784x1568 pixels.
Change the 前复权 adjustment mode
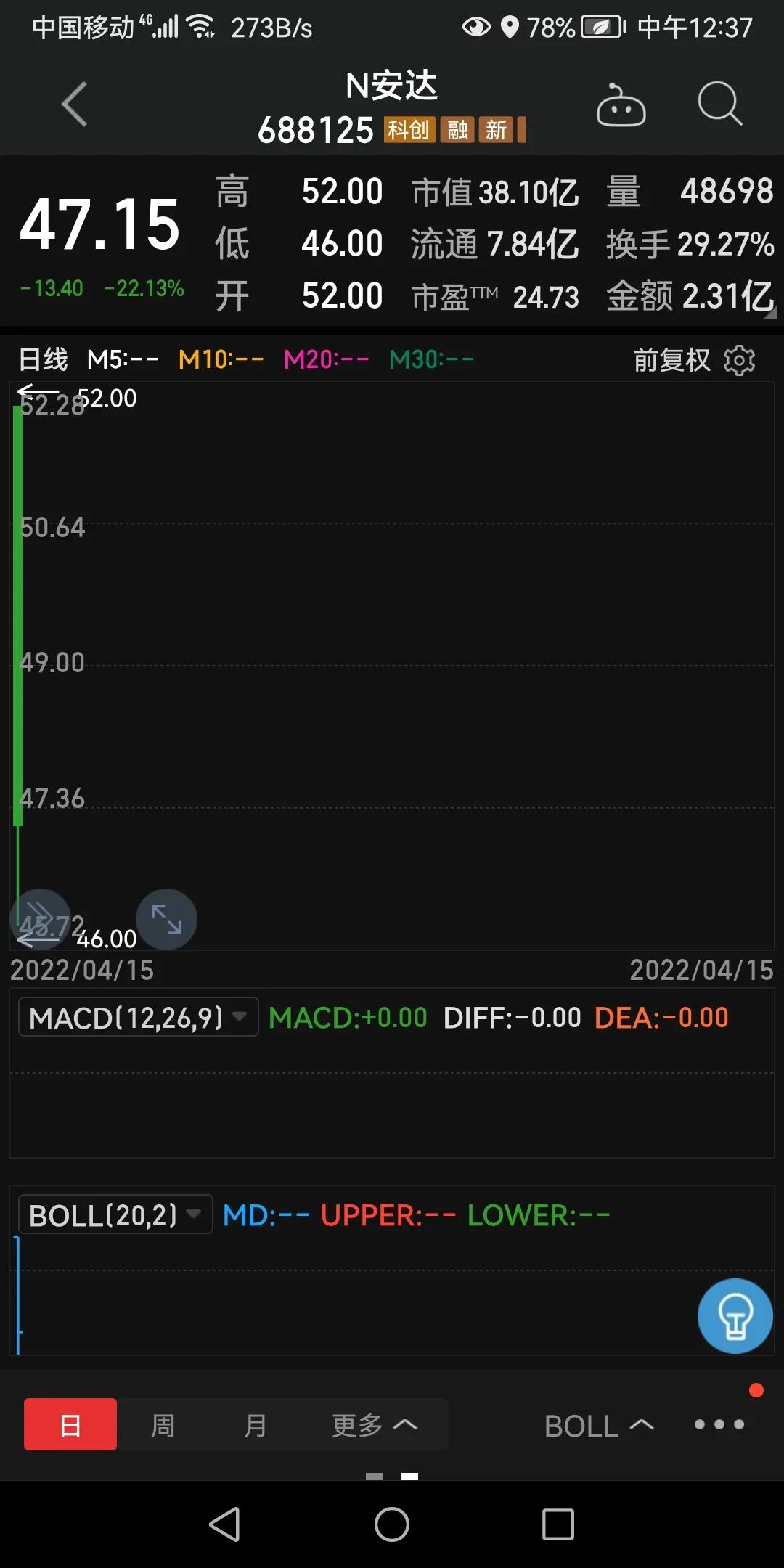[x=671, y=360]
